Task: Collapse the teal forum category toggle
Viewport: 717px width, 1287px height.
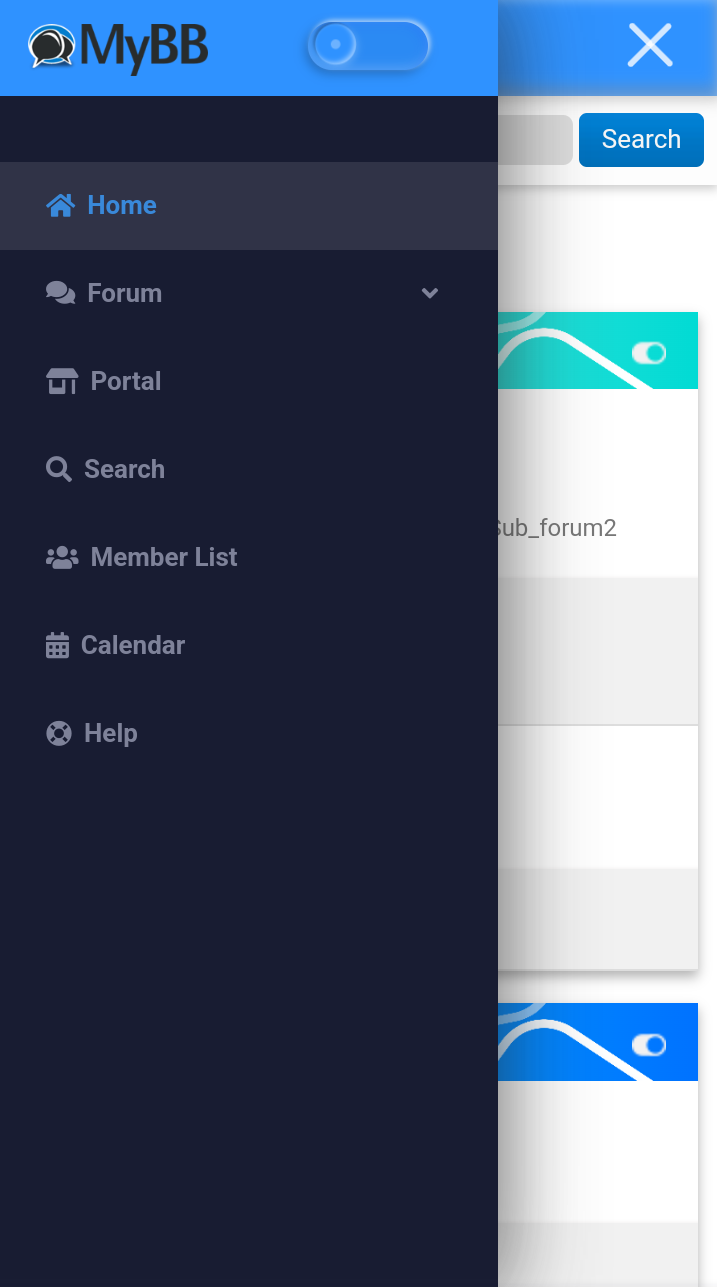Action: (649, 353)
